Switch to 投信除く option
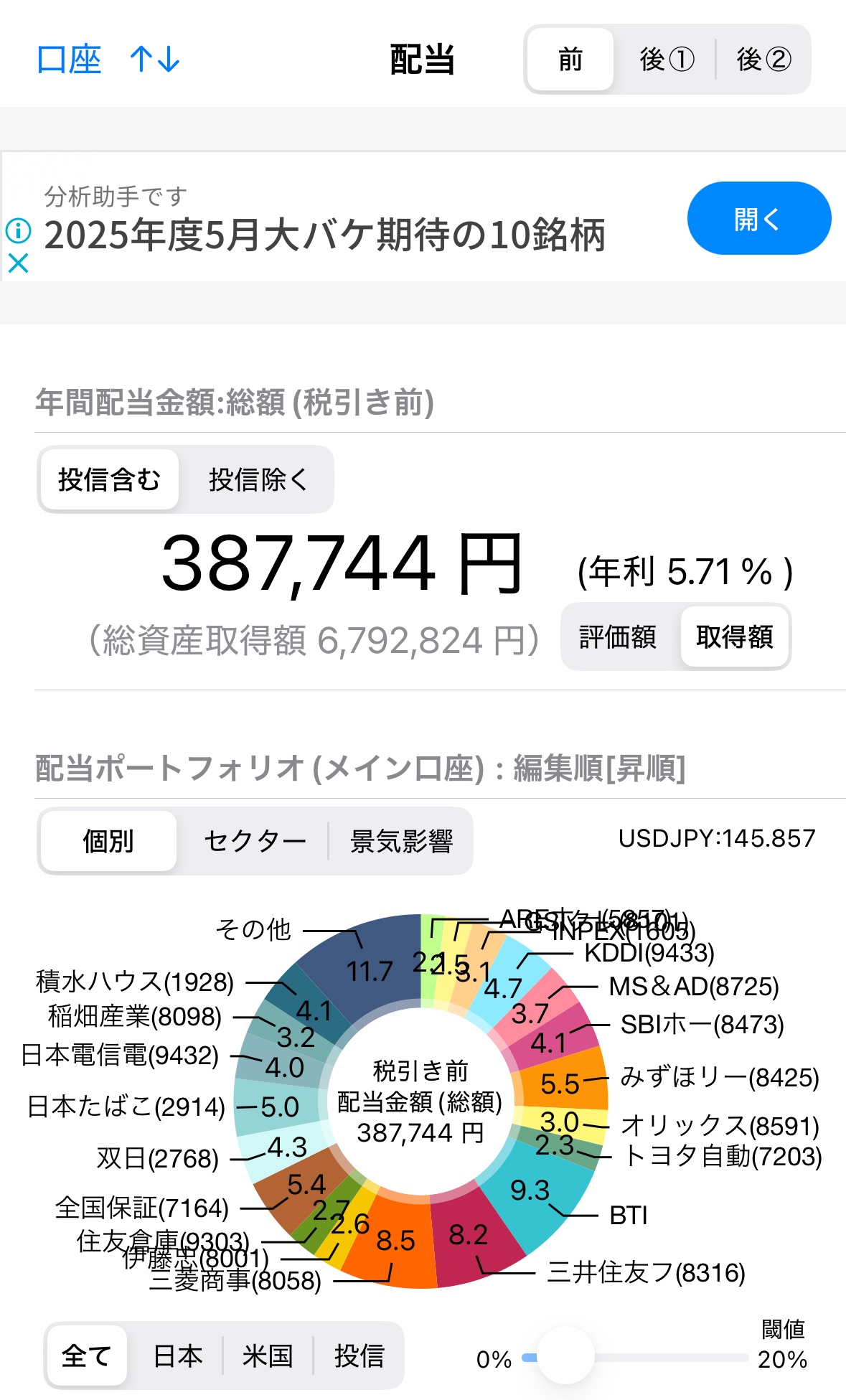Screen dimensions: 846x1400 258,479
